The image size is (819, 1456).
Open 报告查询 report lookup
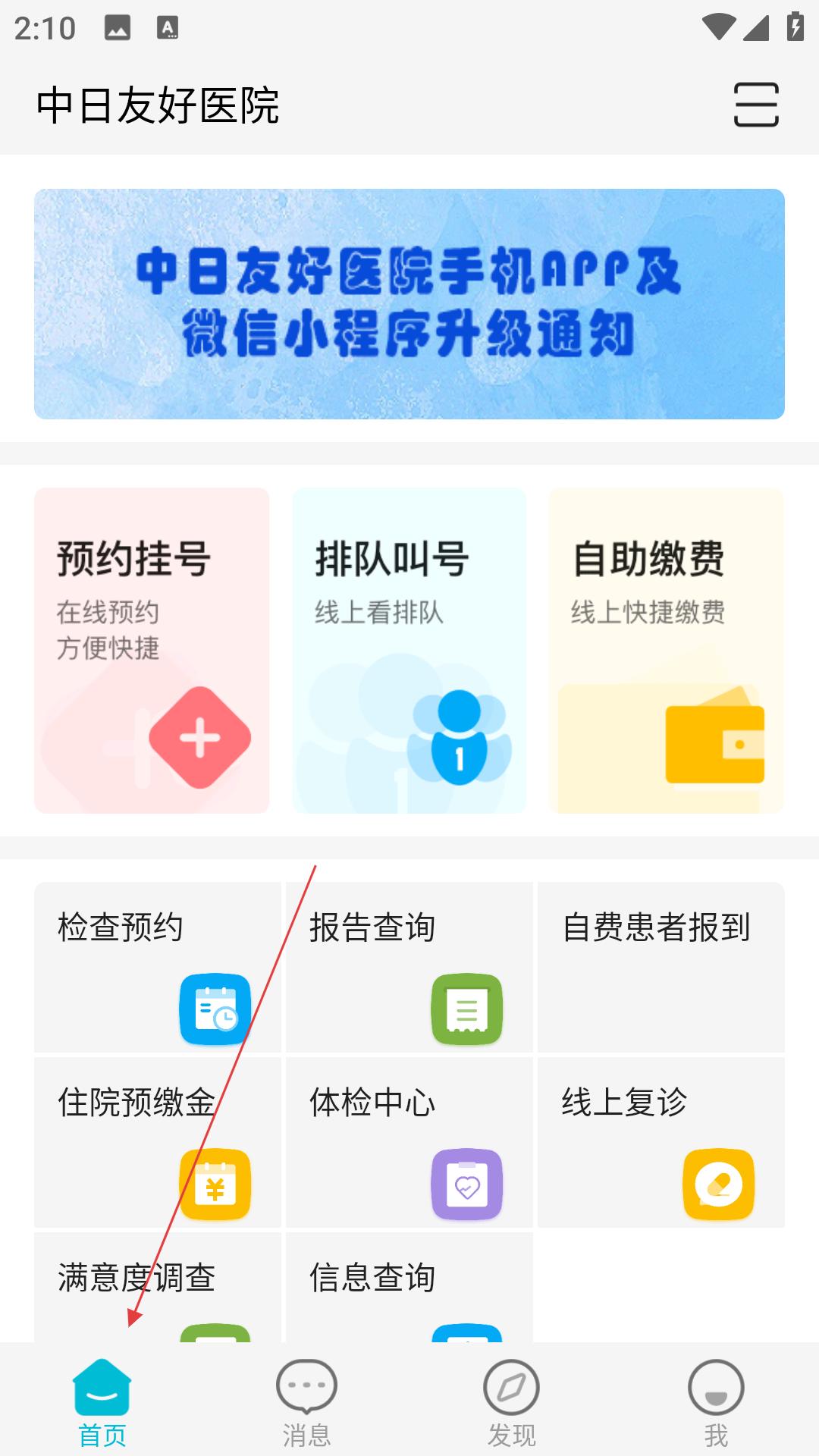pos(409,967)
